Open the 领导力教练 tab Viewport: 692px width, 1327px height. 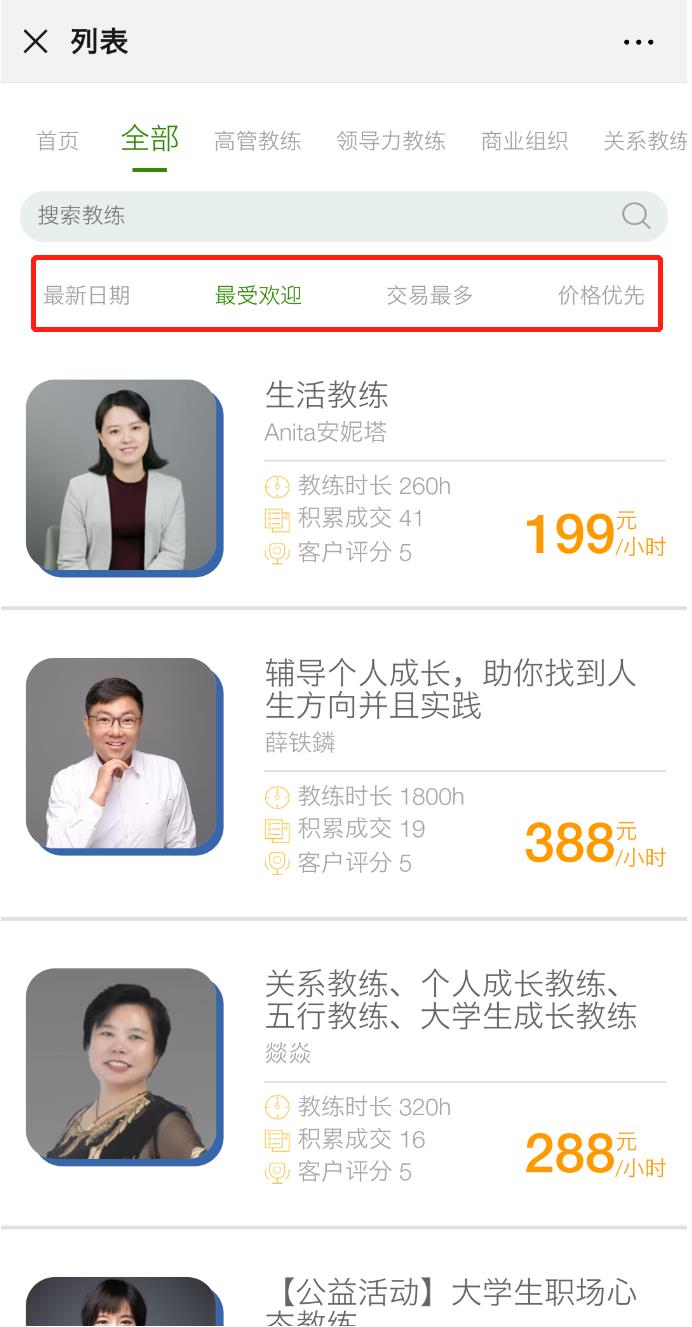click(x=391, y=141)
